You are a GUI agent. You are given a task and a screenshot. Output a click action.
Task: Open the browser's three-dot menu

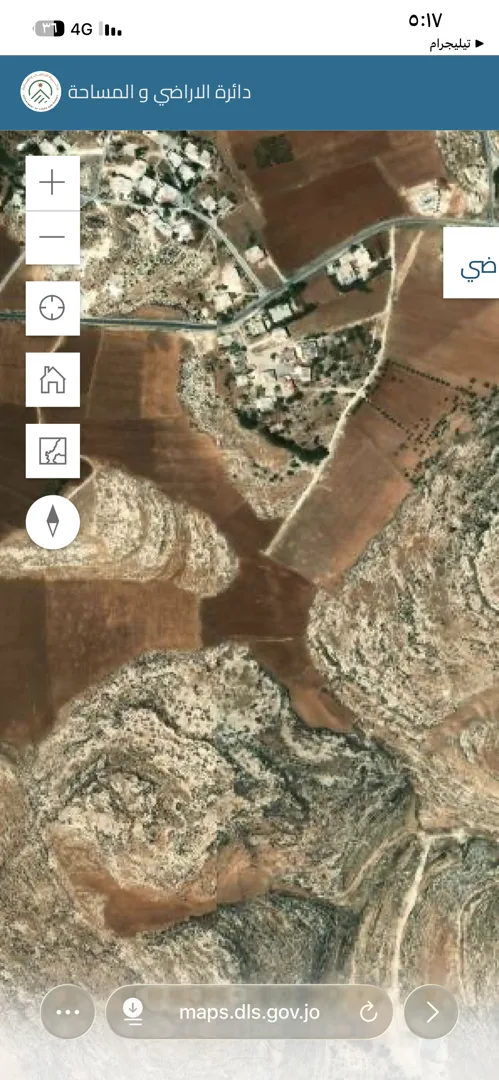coord(68,1012)
